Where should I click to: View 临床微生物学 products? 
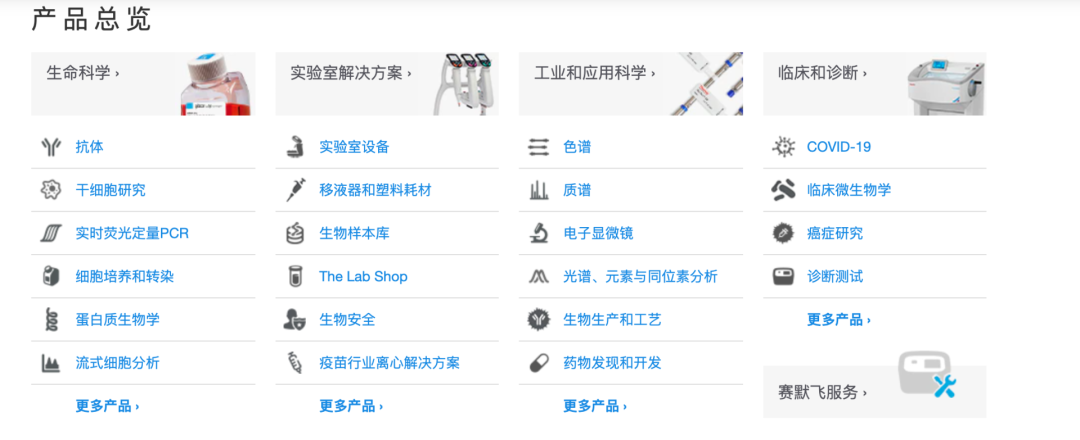click(849, 190)
